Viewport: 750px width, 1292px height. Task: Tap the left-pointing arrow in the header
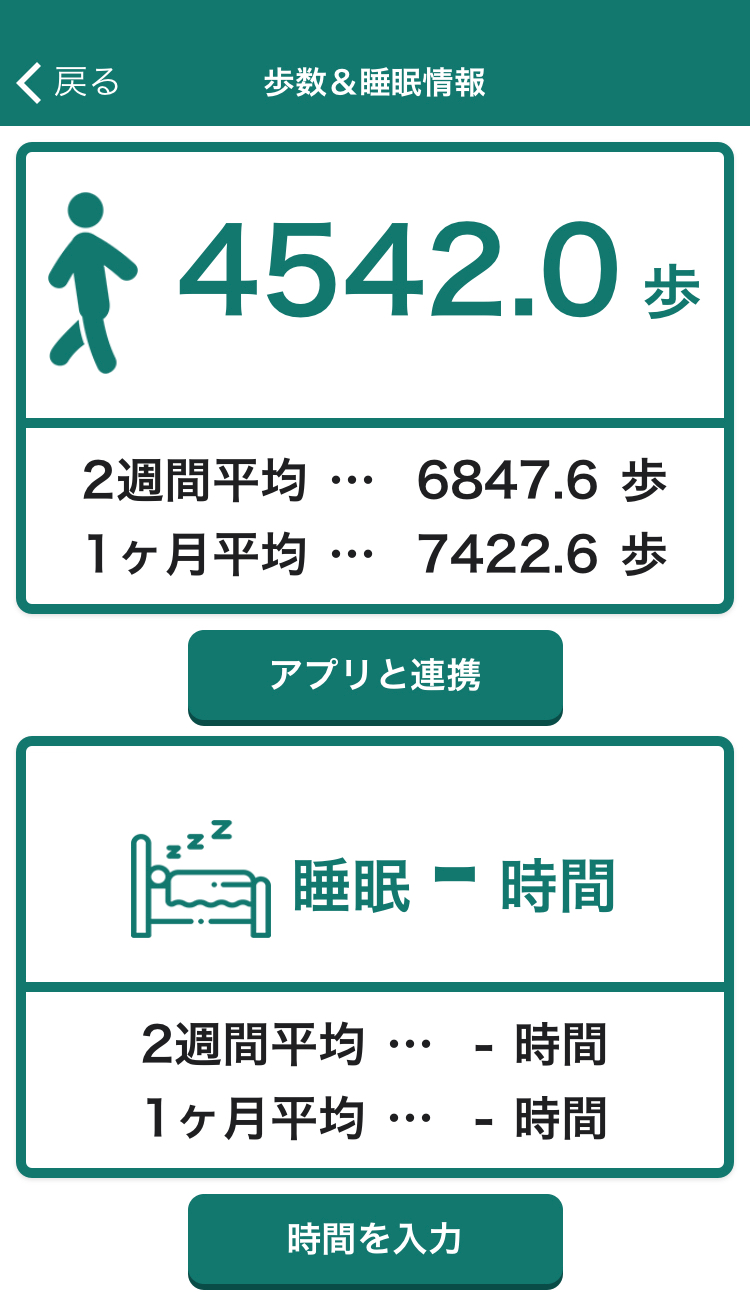(x=27, y=82)
